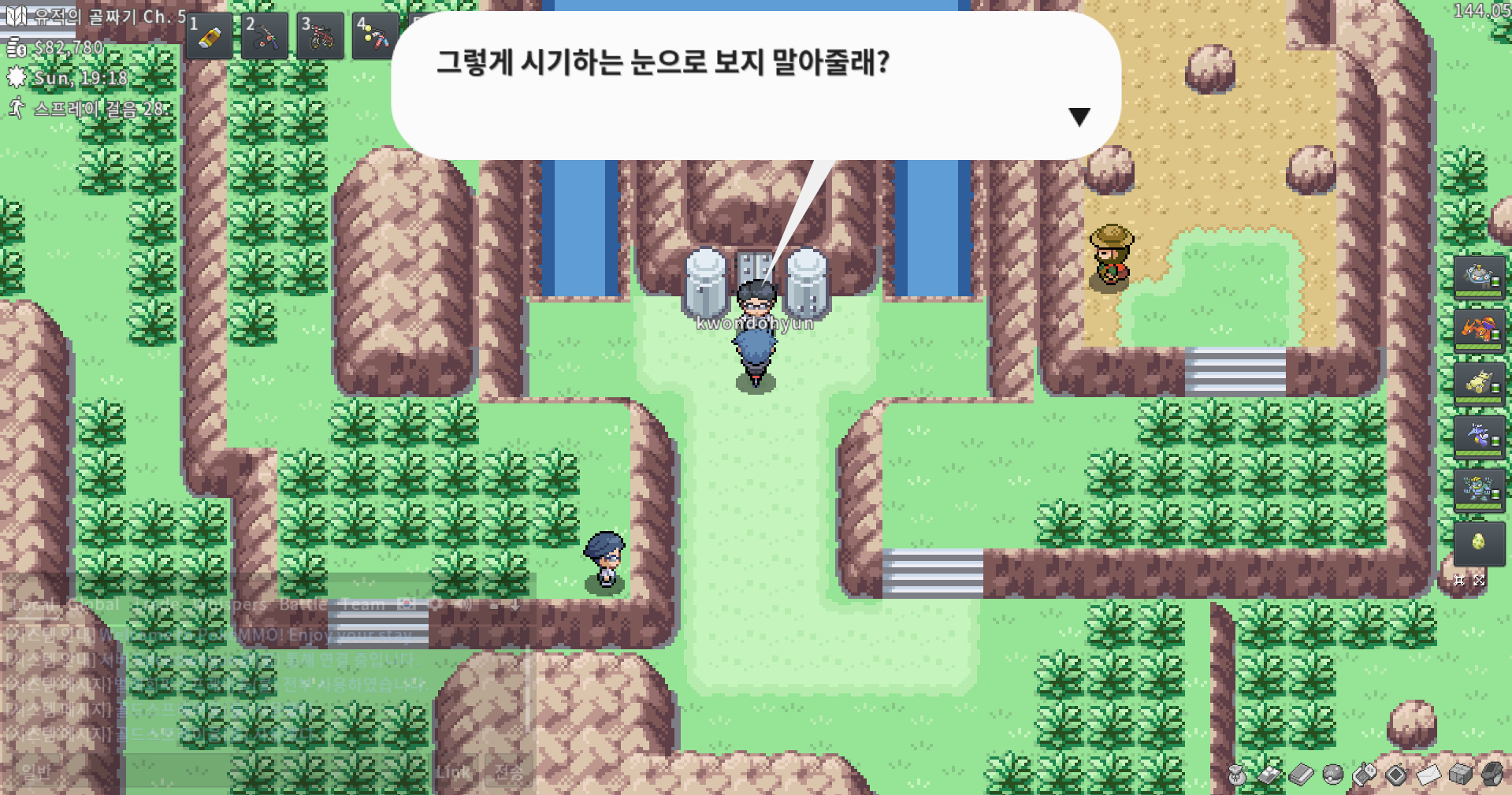Advance the dialogue with the down arrow
Screen dimensions: 1512x795
(1079, 117)
